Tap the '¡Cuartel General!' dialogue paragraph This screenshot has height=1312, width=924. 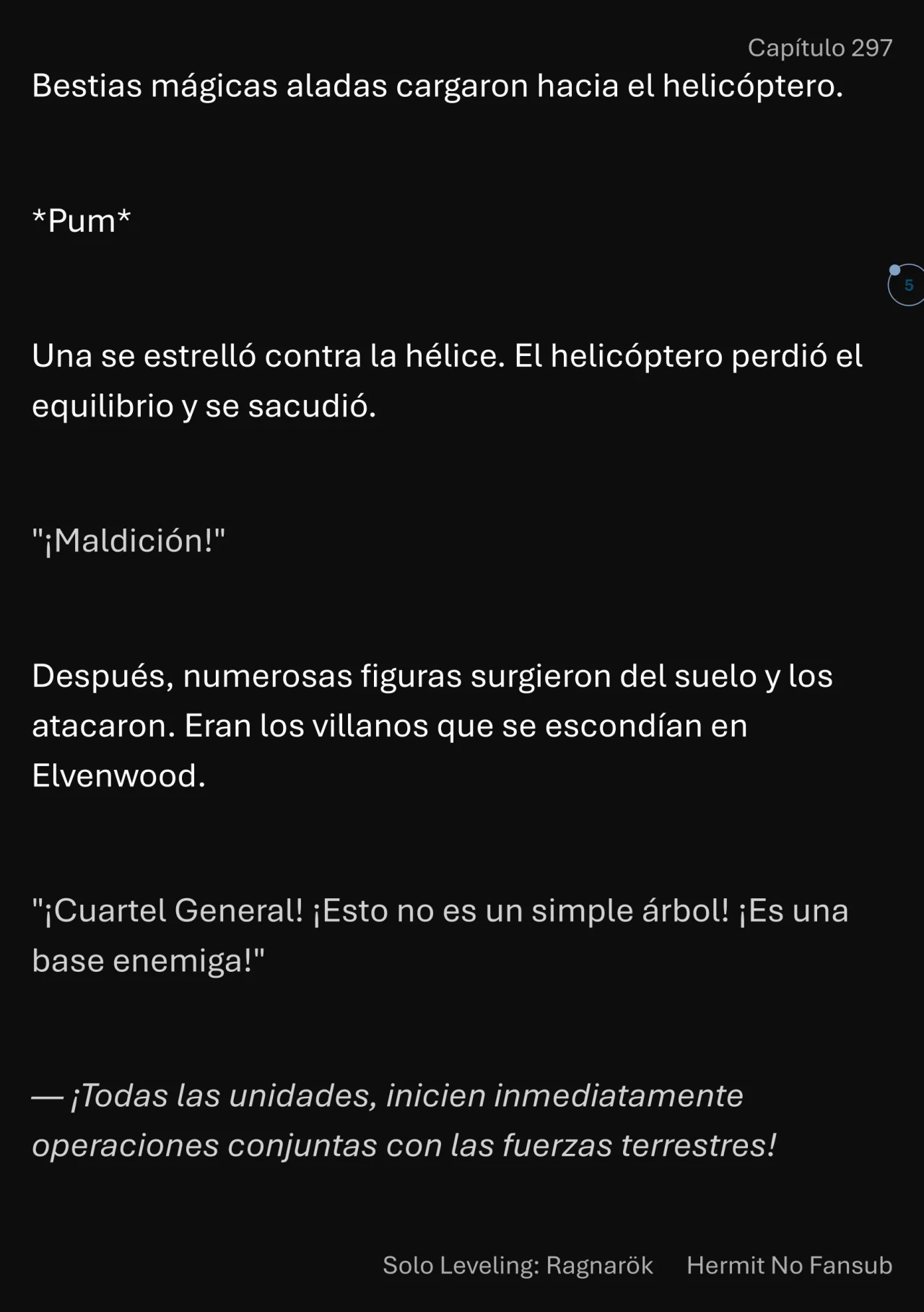click(440, 935)
